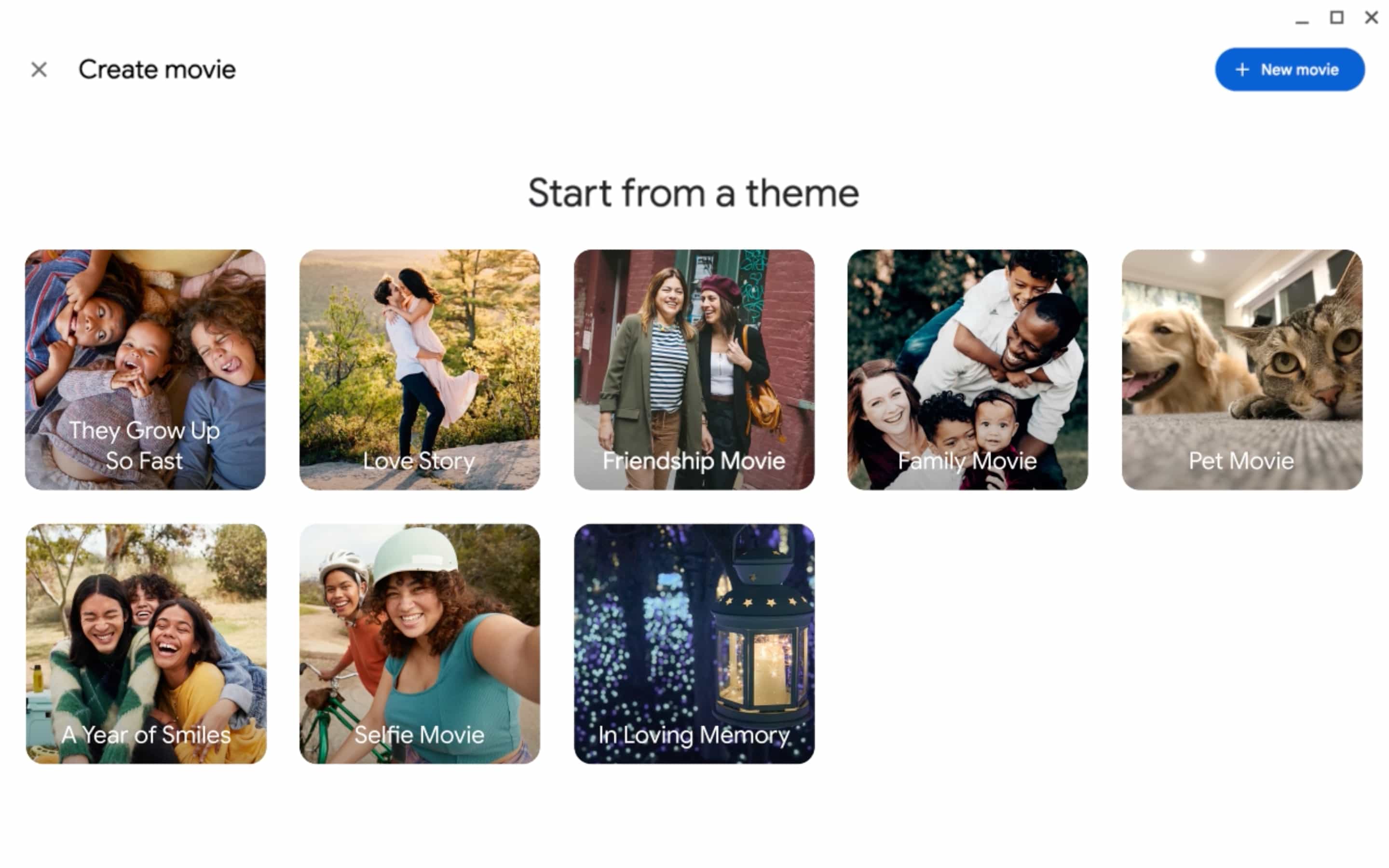Viewport: 1389px width, 868px height.
Task: Open the Friendship Movie theme
Action: (x=694, y=369)
